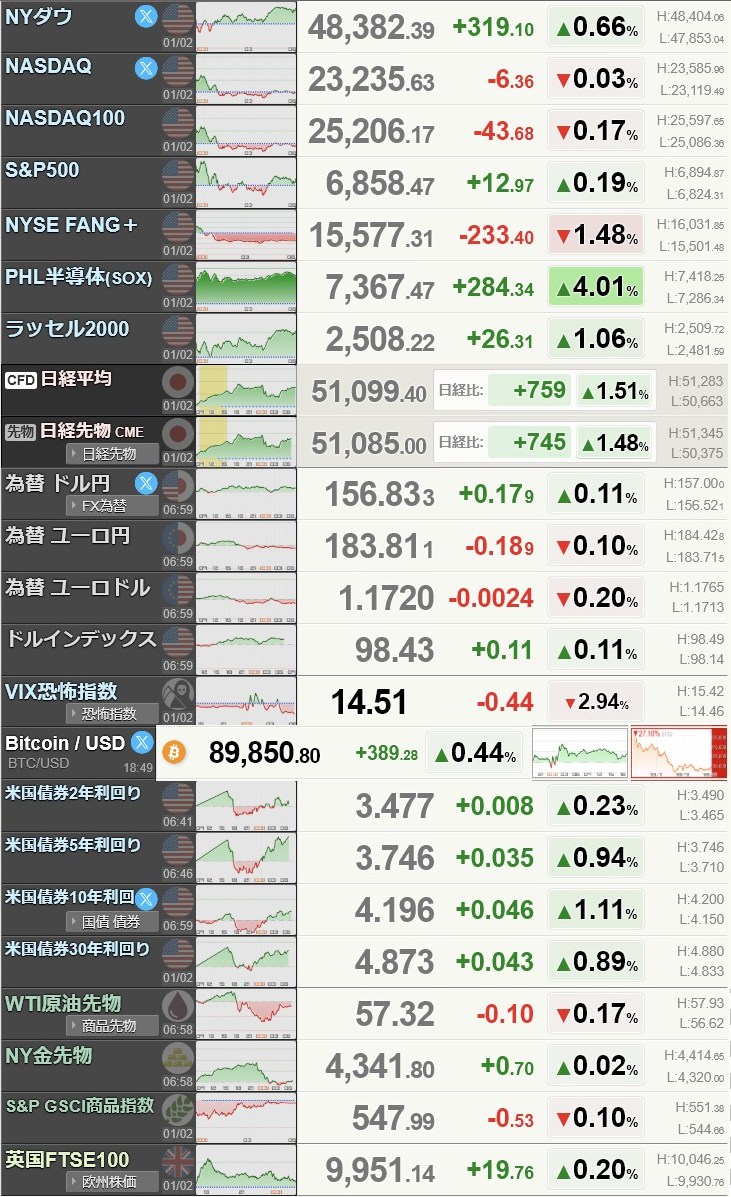Share 米国債券10年利回り on X
Screen dimensions: 731x1197
tap(146, 898)
